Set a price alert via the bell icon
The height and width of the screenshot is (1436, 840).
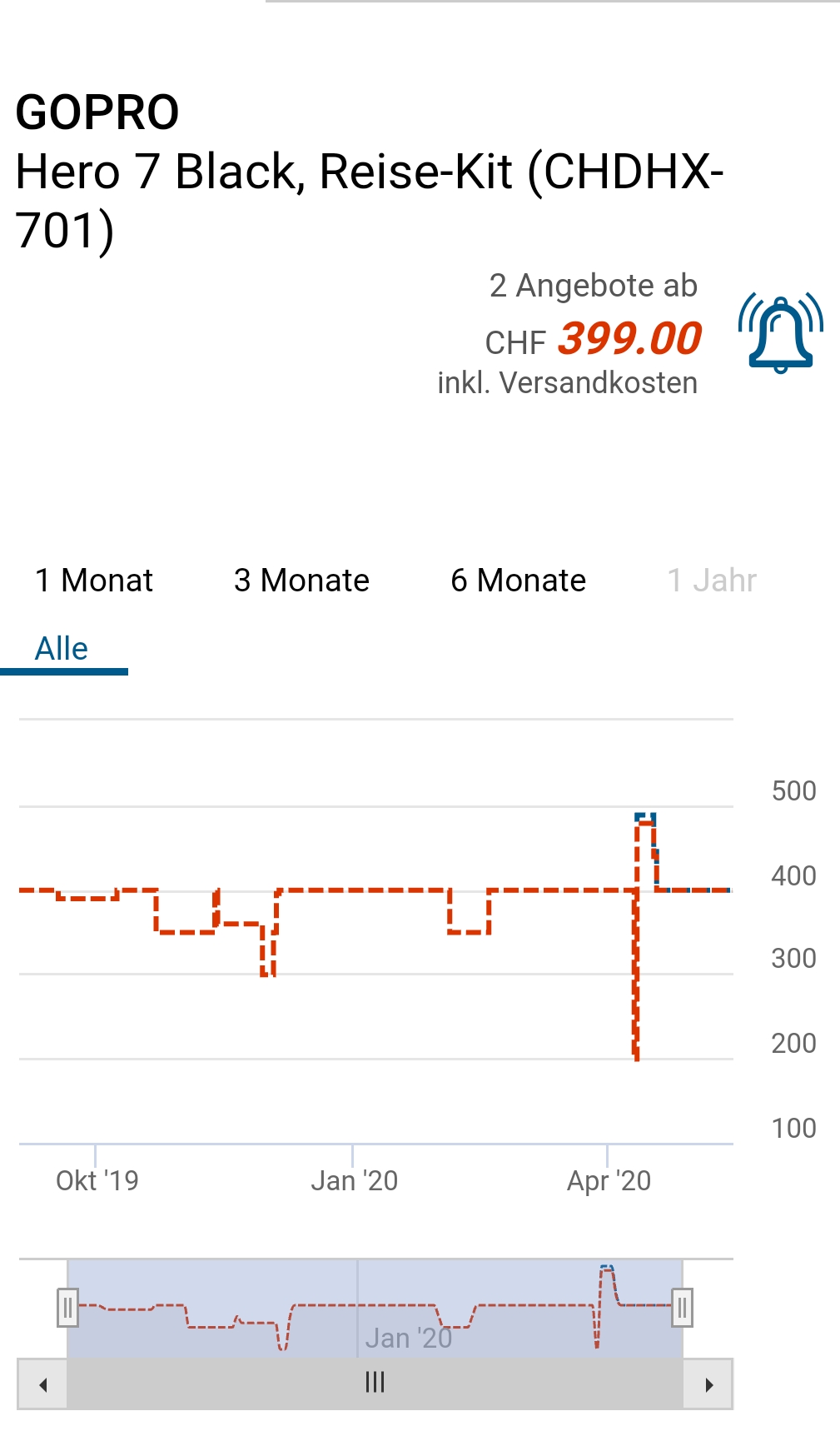[x=780, y=333]
